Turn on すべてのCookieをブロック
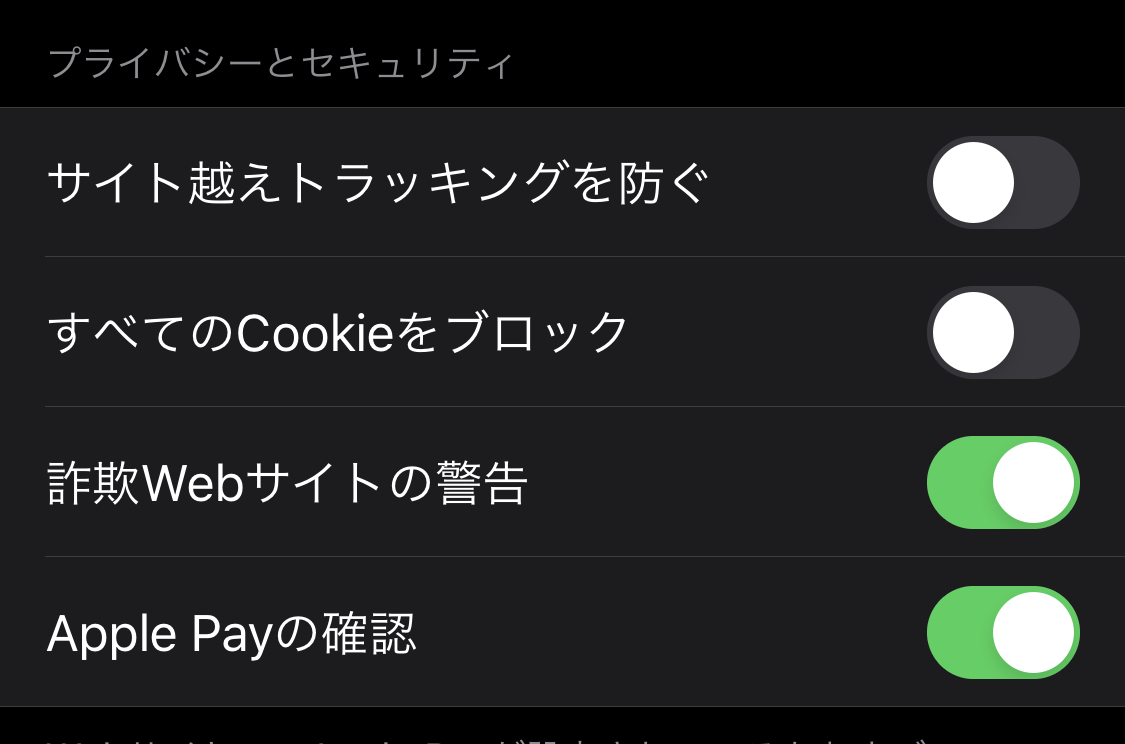Viewport: 1125px width, 744px height. [x=1002, y=332]
